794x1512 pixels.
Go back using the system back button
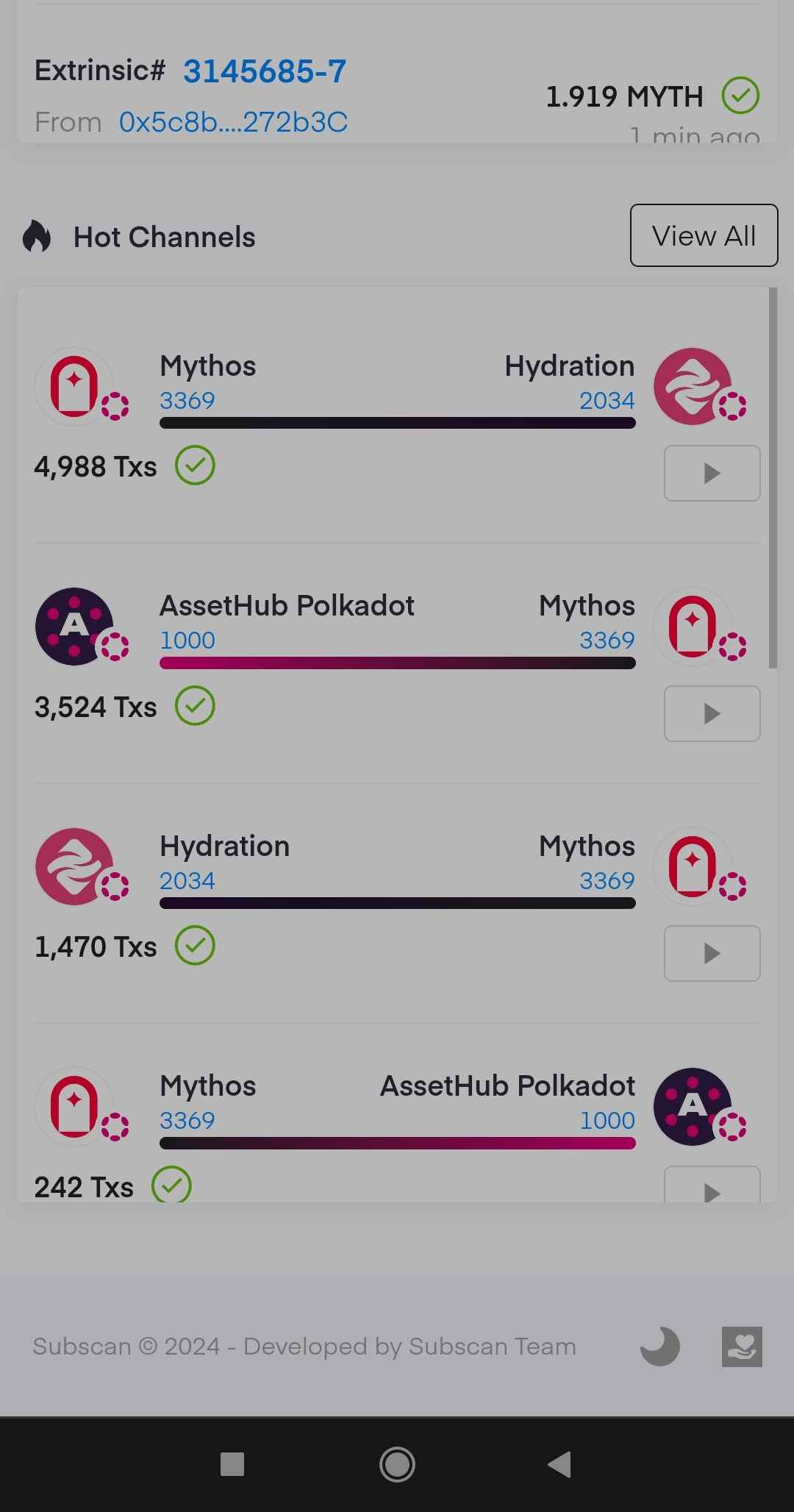coord(559,1464)
